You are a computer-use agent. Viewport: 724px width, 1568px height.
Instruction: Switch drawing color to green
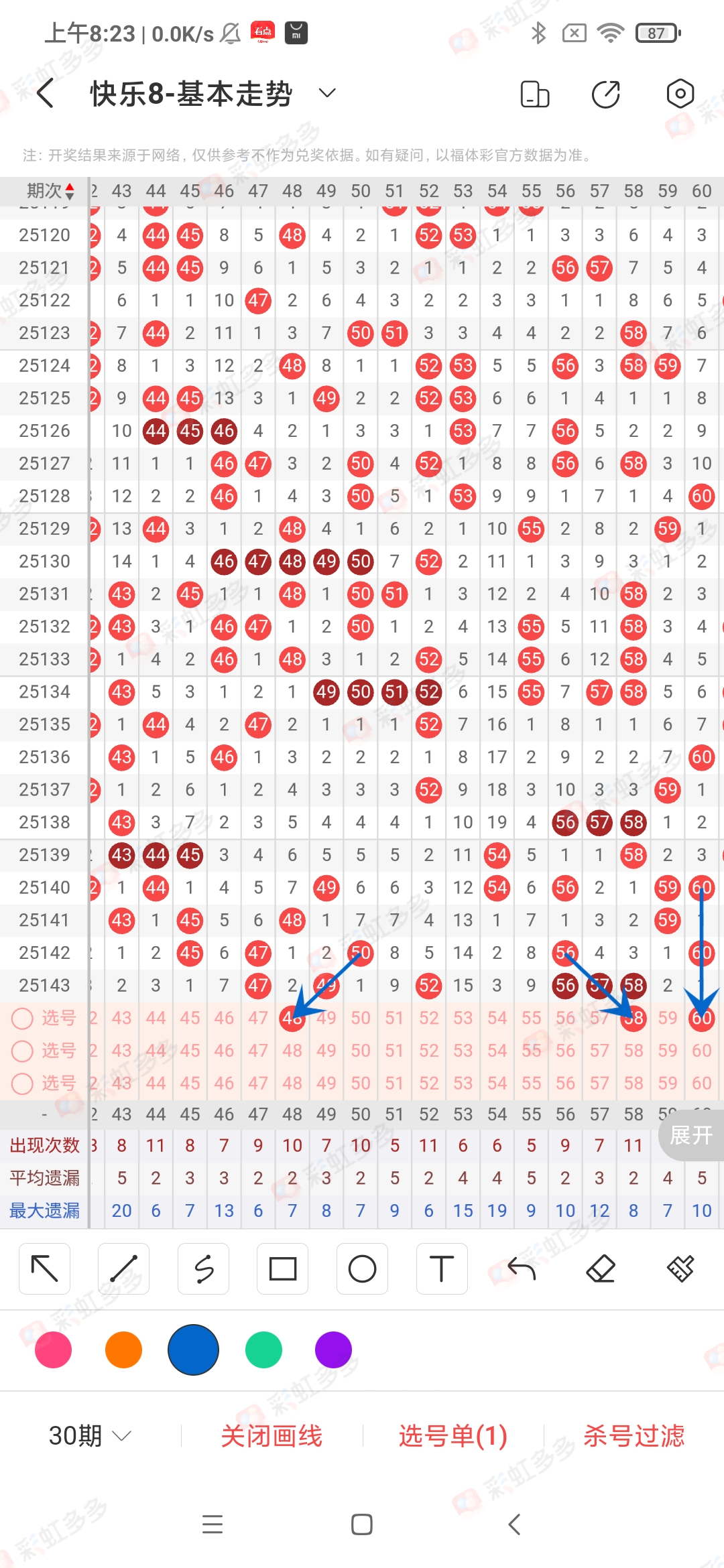click(x=263, y=1350)
